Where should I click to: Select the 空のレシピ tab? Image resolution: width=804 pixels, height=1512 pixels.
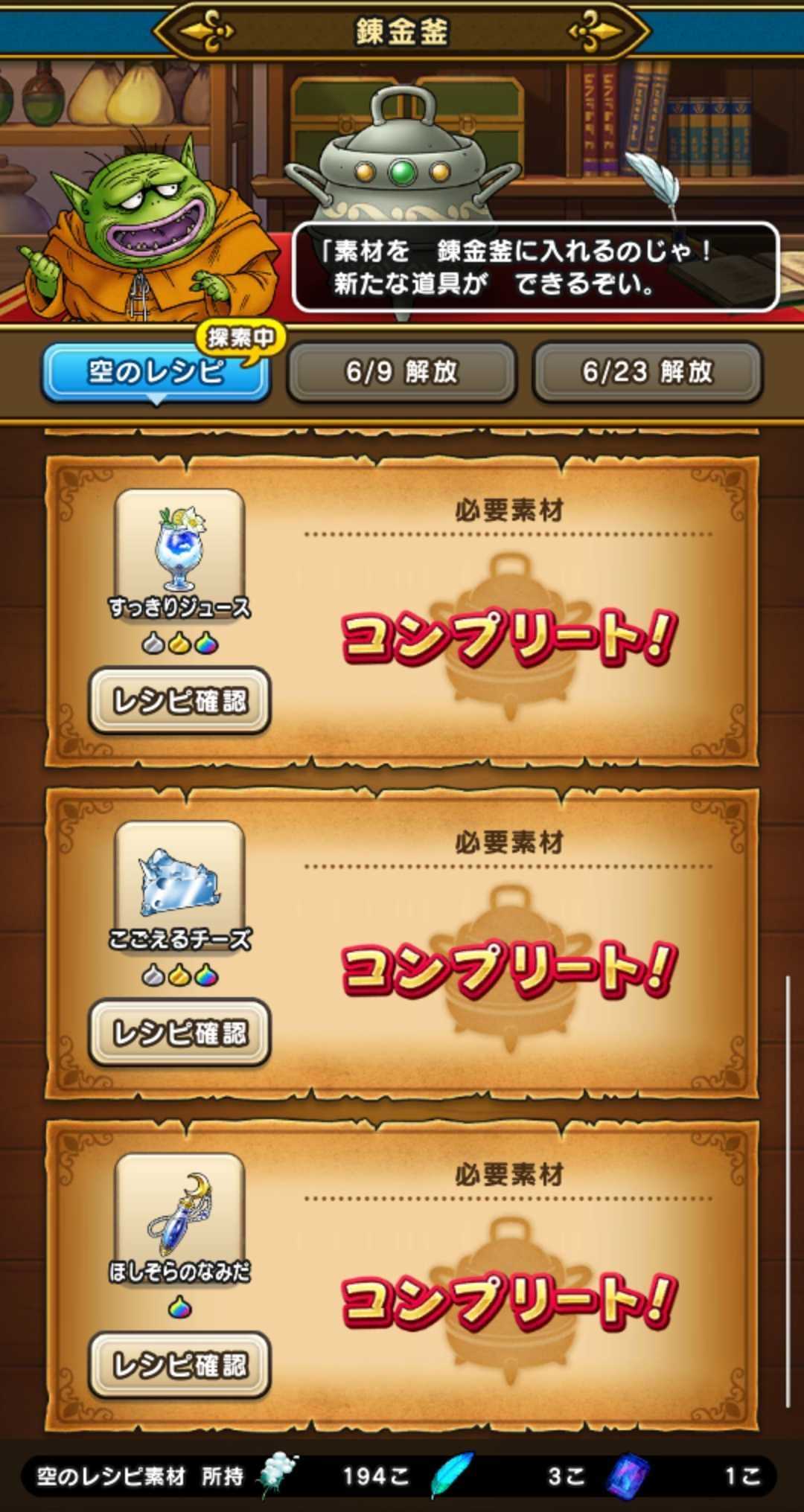coord(155,372)
